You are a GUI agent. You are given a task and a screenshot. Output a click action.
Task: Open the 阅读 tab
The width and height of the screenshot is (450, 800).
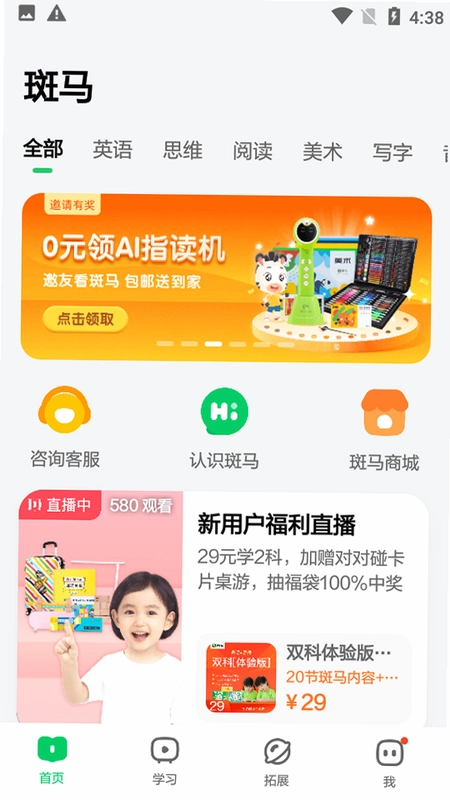point(253,151)
